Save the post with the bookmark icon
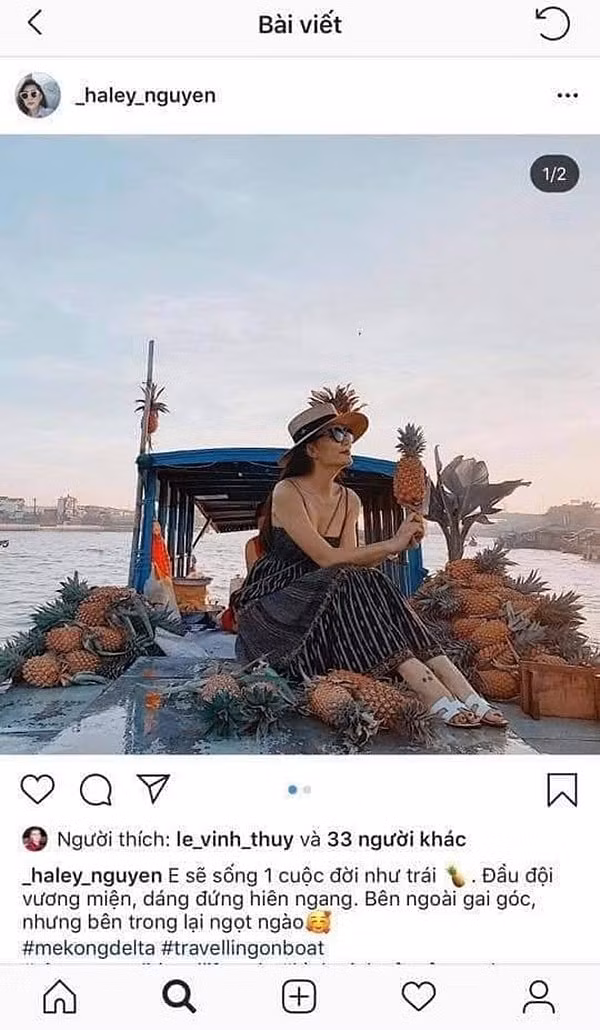600x1030 pixels. point(562,789)
